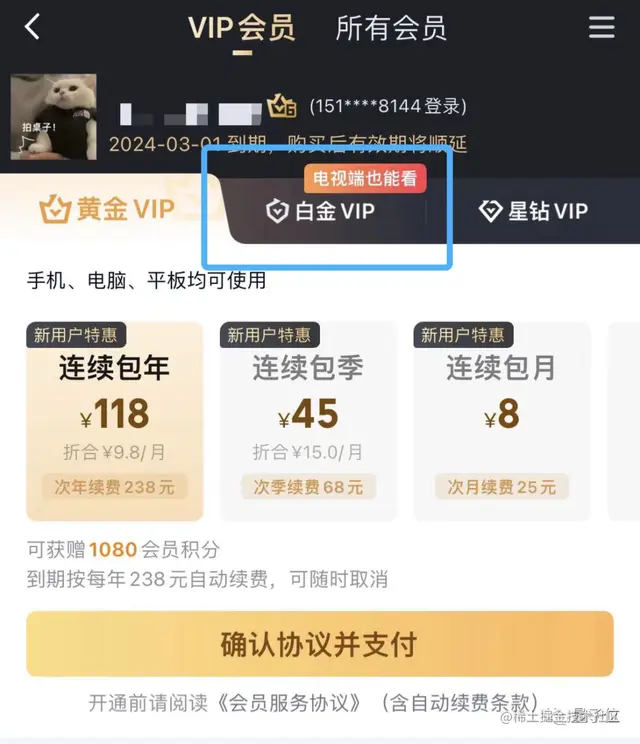The width and height of the screenshot is (640, 744).
Task: Switch to the 星钻VIP tier
Action: 533,212
